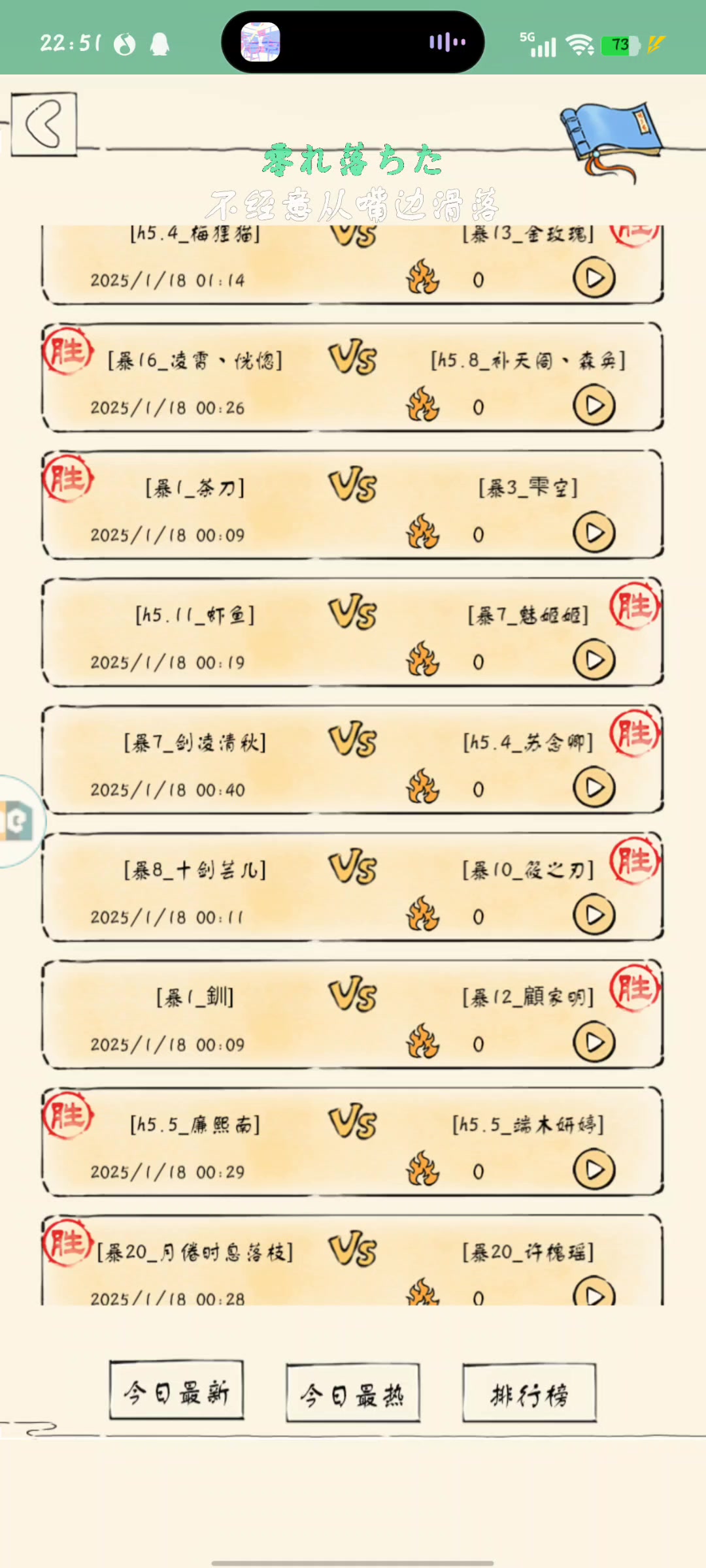This screenshot has width=706, height=1568.
Task: Watch 廉熙南 vs 端木妍婷 replay
Action: [x=594, y=1169]
